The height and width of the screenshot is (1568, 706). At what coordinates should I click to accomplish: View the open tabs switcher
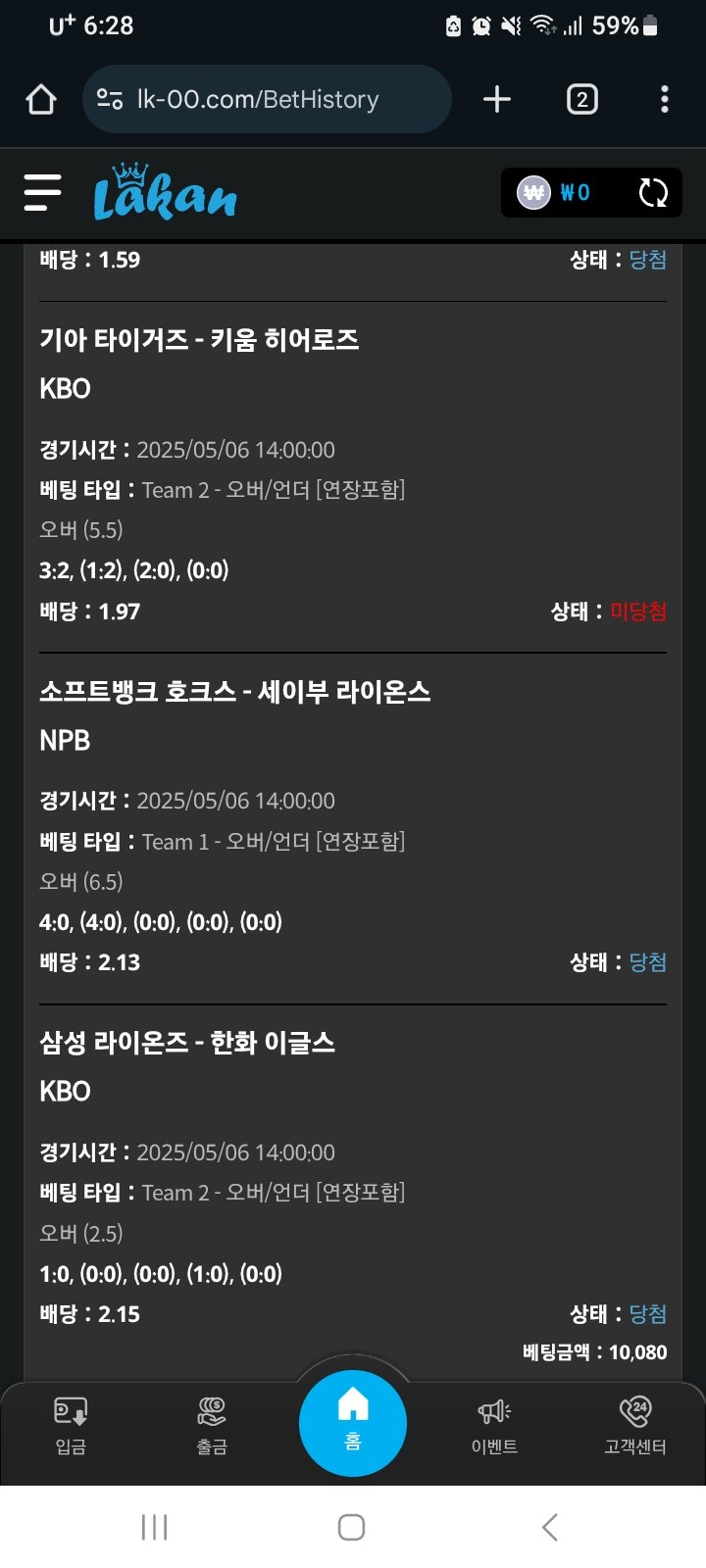581,99
